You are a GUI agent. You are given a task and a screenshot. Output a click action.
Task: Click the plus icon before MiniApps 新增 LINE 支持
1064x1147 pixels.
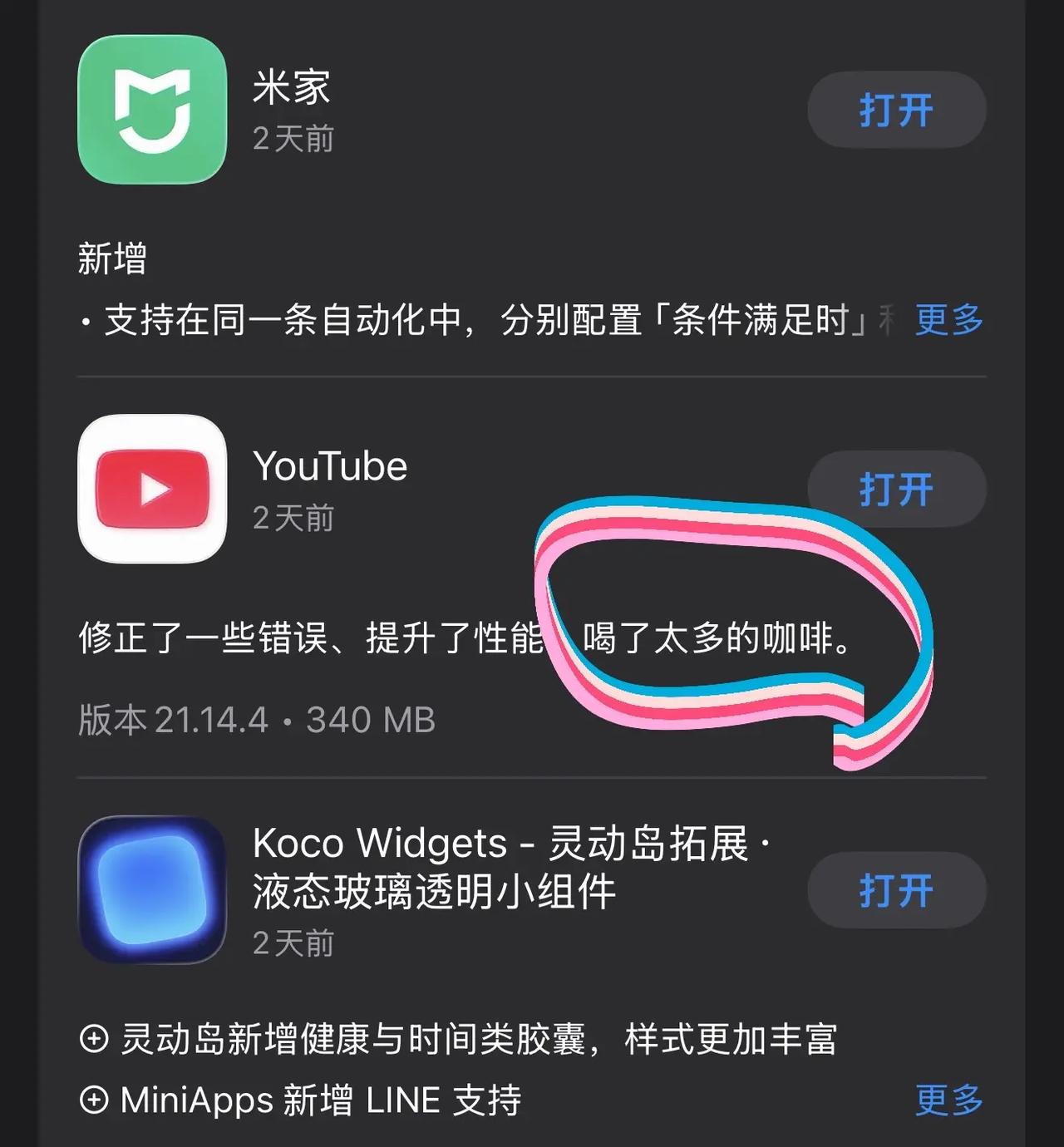[x=96, y=1099]
